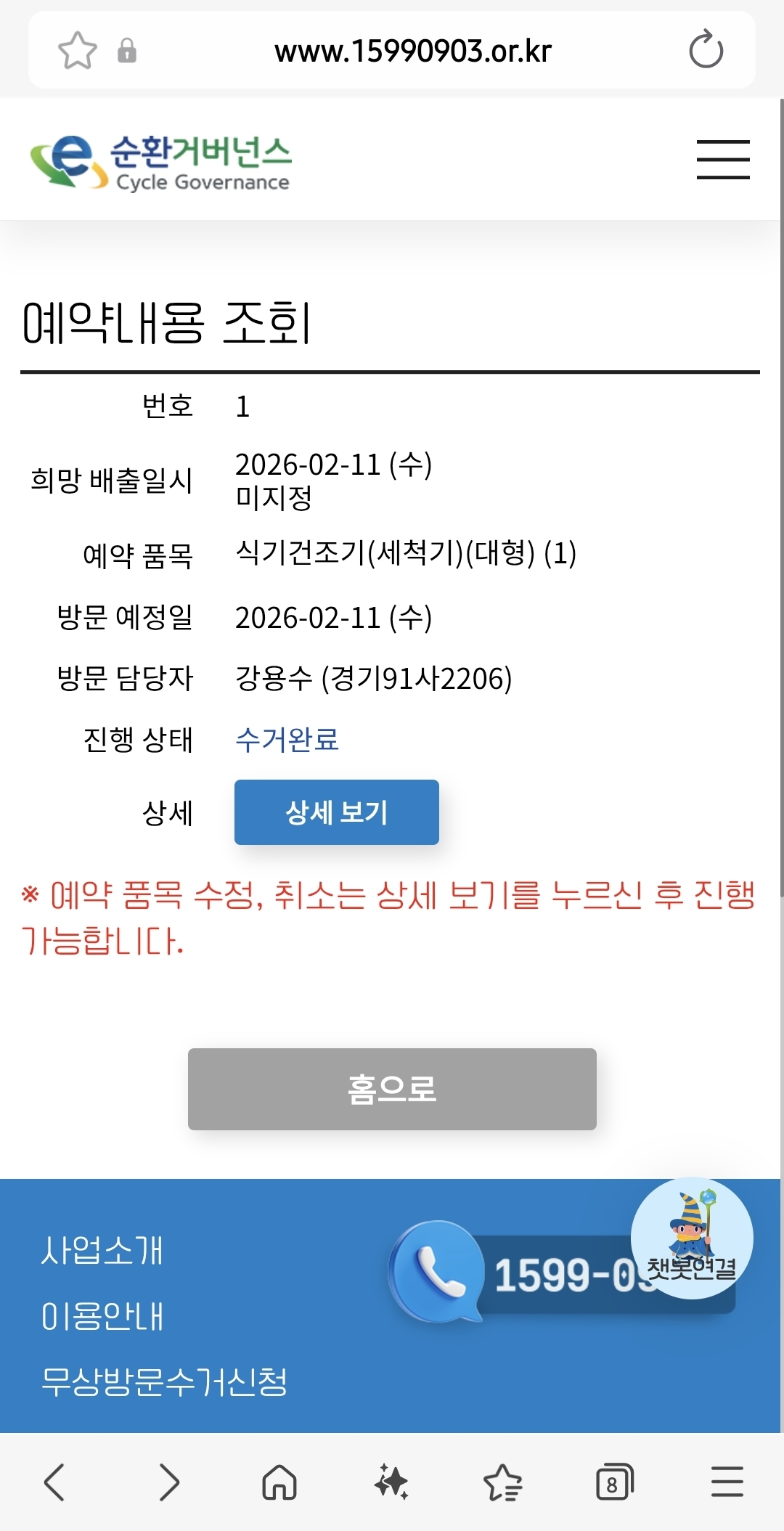The width and height of the screenshot is (784, 1531).
Task: Navigate forward in browser history
Action: 168,1482
